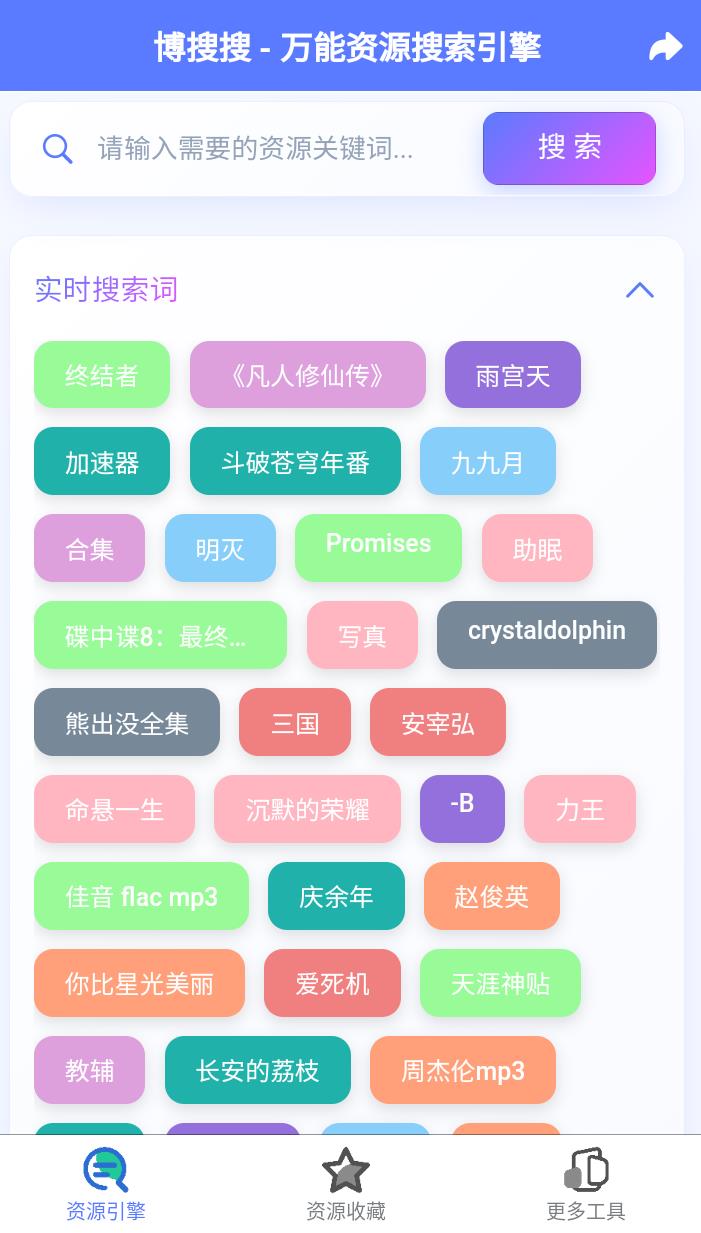
Task: Tap the share arrow icon
Action: [665, 46]
